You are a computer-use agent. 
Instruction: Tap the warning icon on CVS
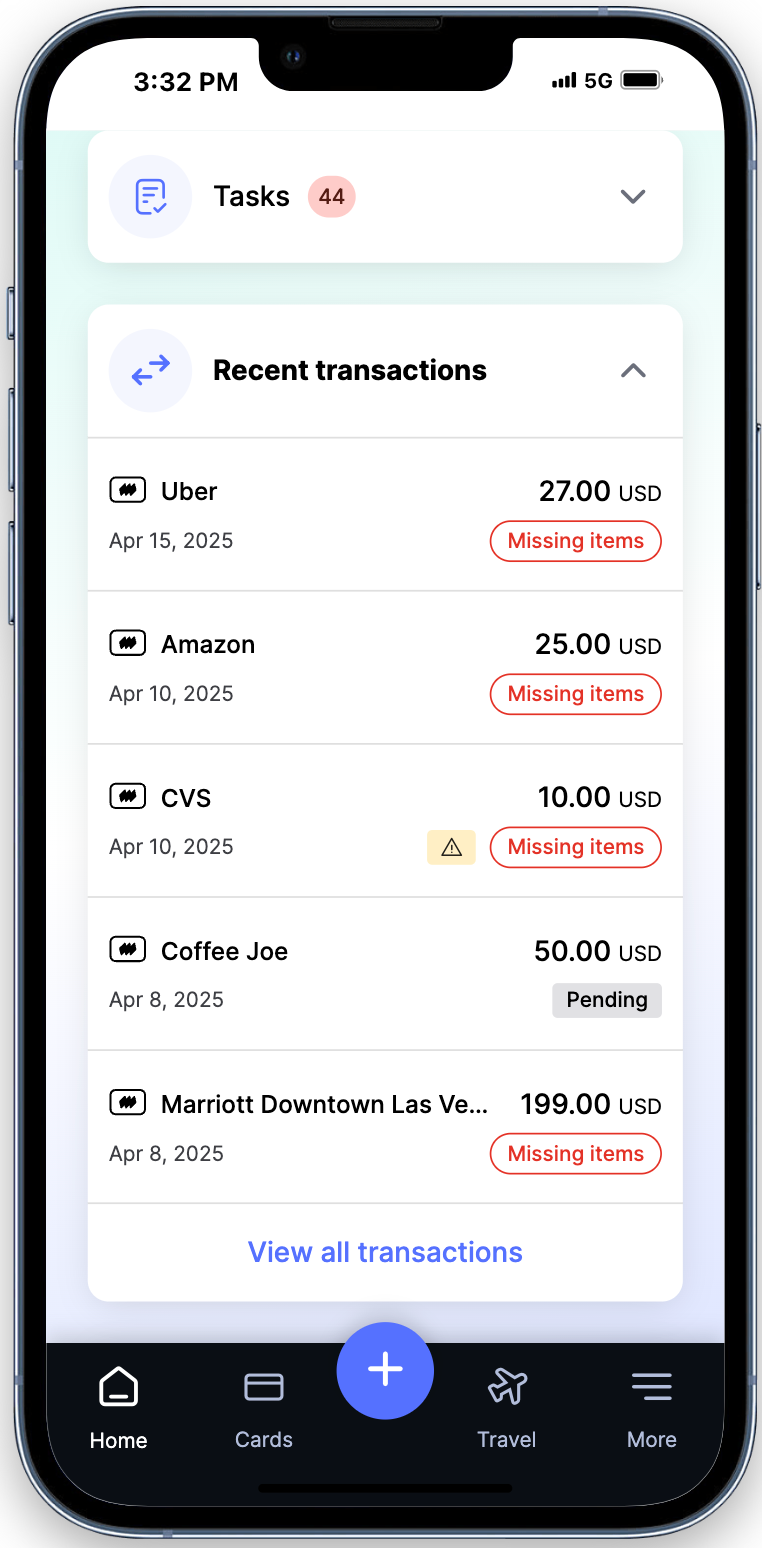click(x=451, y=848)
